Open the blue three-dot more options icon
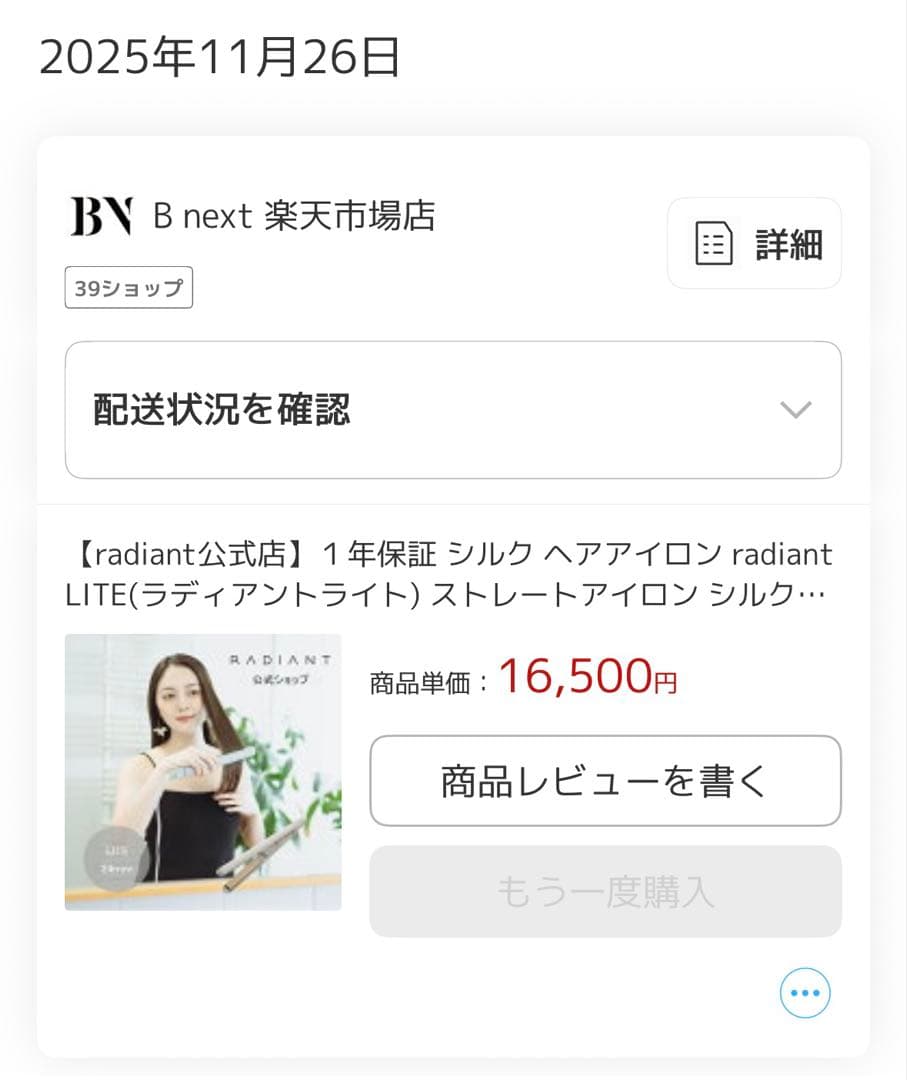Viewport: 907px width, 1080px height. pyautogui.click(x=805, y=993)
